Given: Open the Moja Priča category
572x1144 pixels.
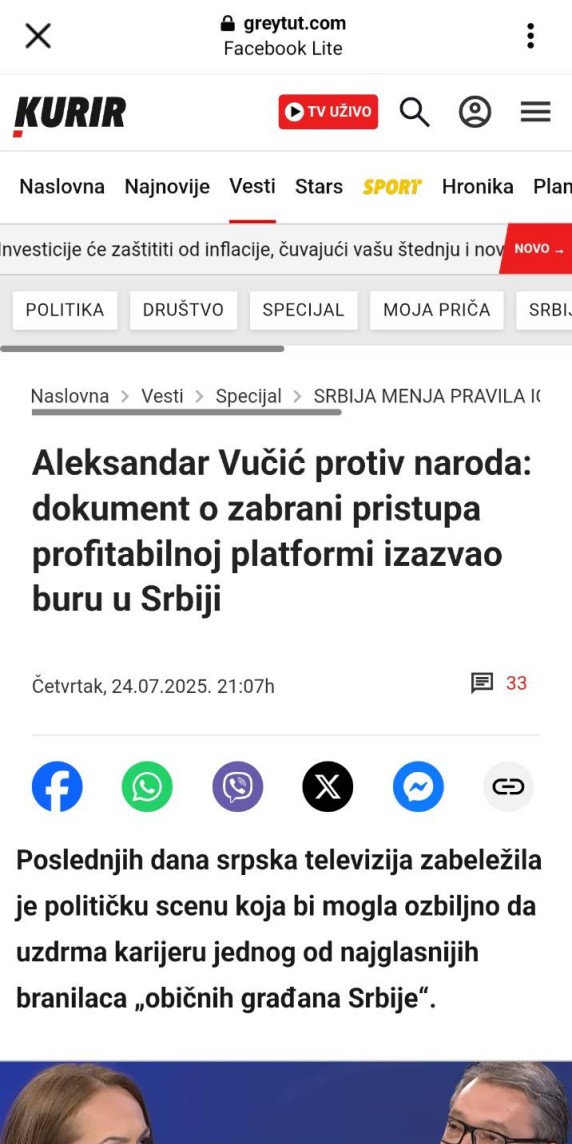Looking at the screenshot, I should (436, 310).
